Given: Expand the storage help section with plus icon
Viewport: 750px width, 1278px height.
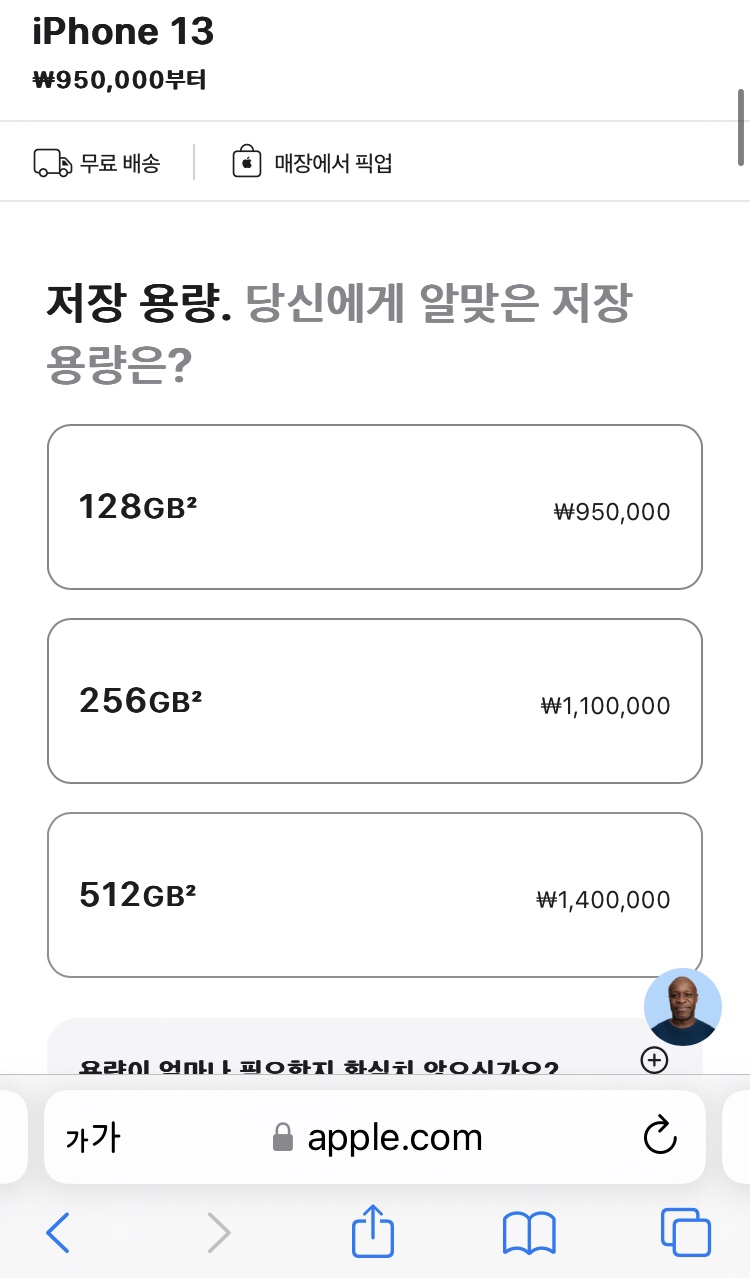Looking at the screenshot, I should (654, 1060).
